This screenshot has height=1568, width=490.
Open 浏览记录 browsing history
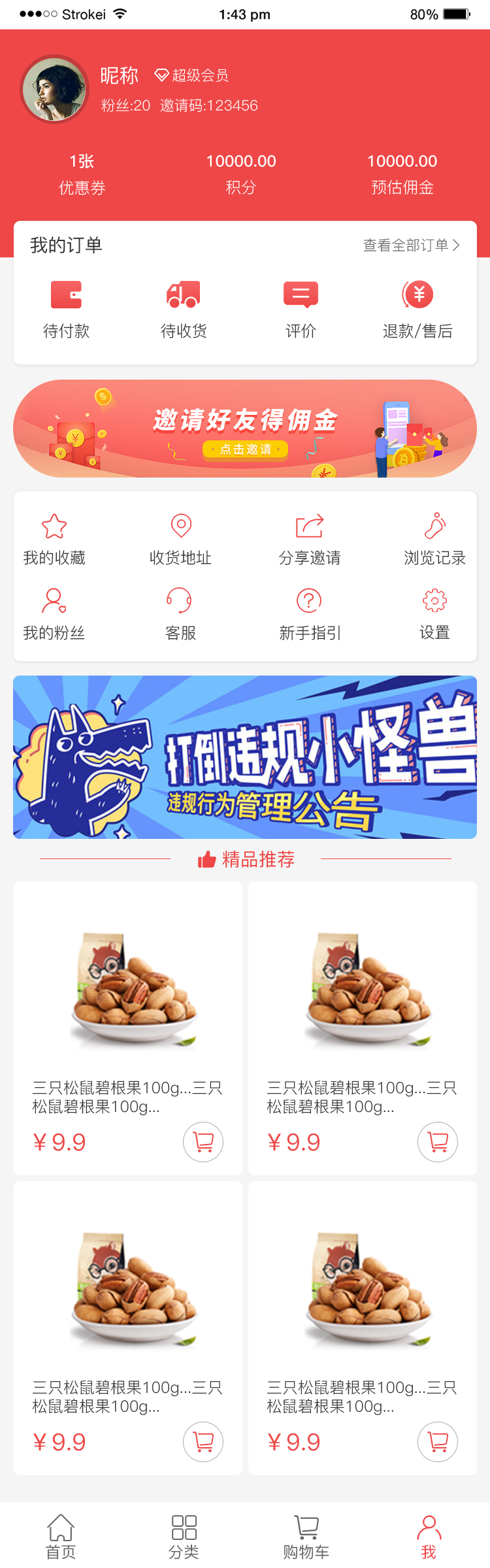(x=434, y=540)
